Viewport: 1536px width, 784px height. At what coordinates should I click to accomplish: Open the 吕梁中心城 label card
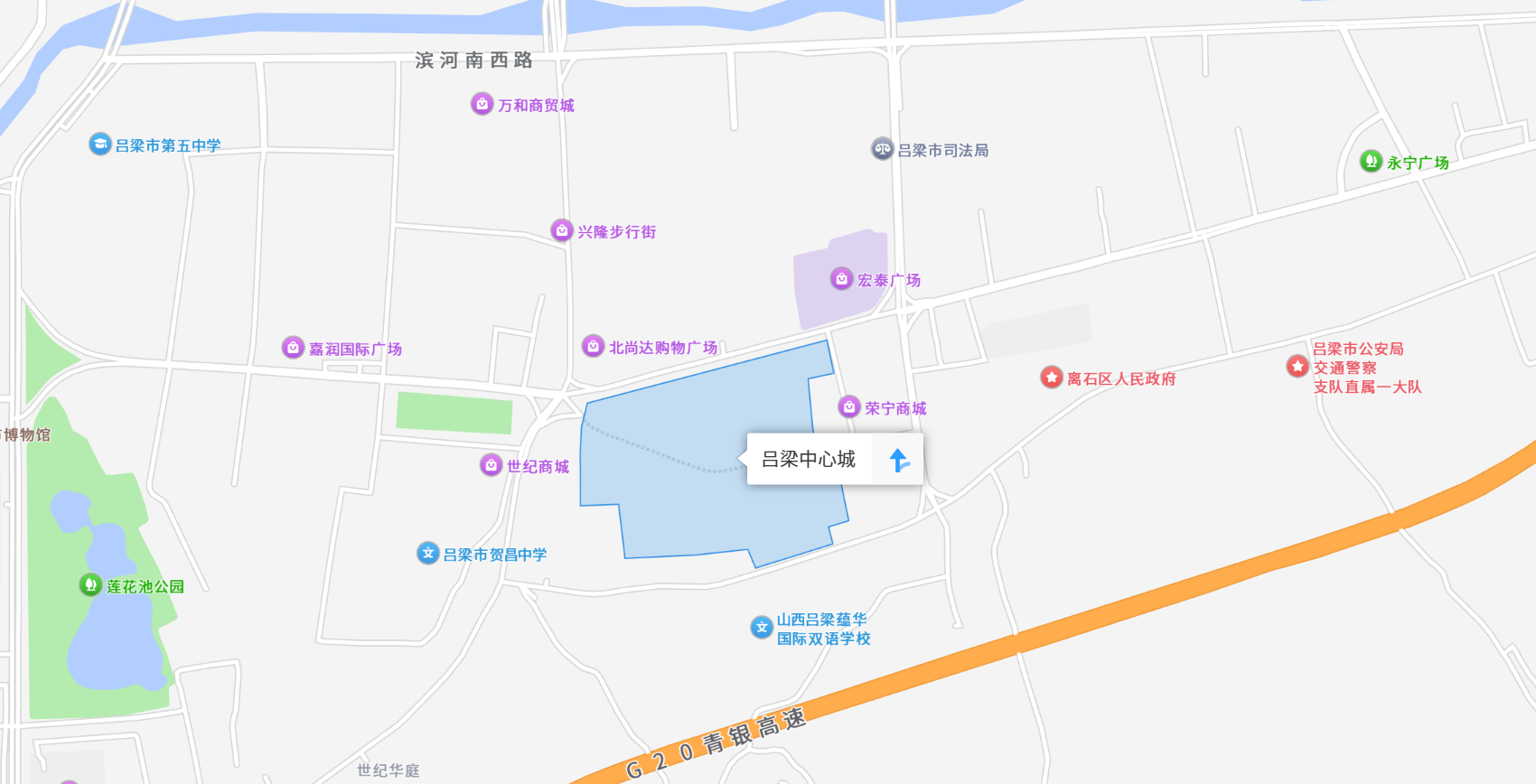click(x=809, y=460)
